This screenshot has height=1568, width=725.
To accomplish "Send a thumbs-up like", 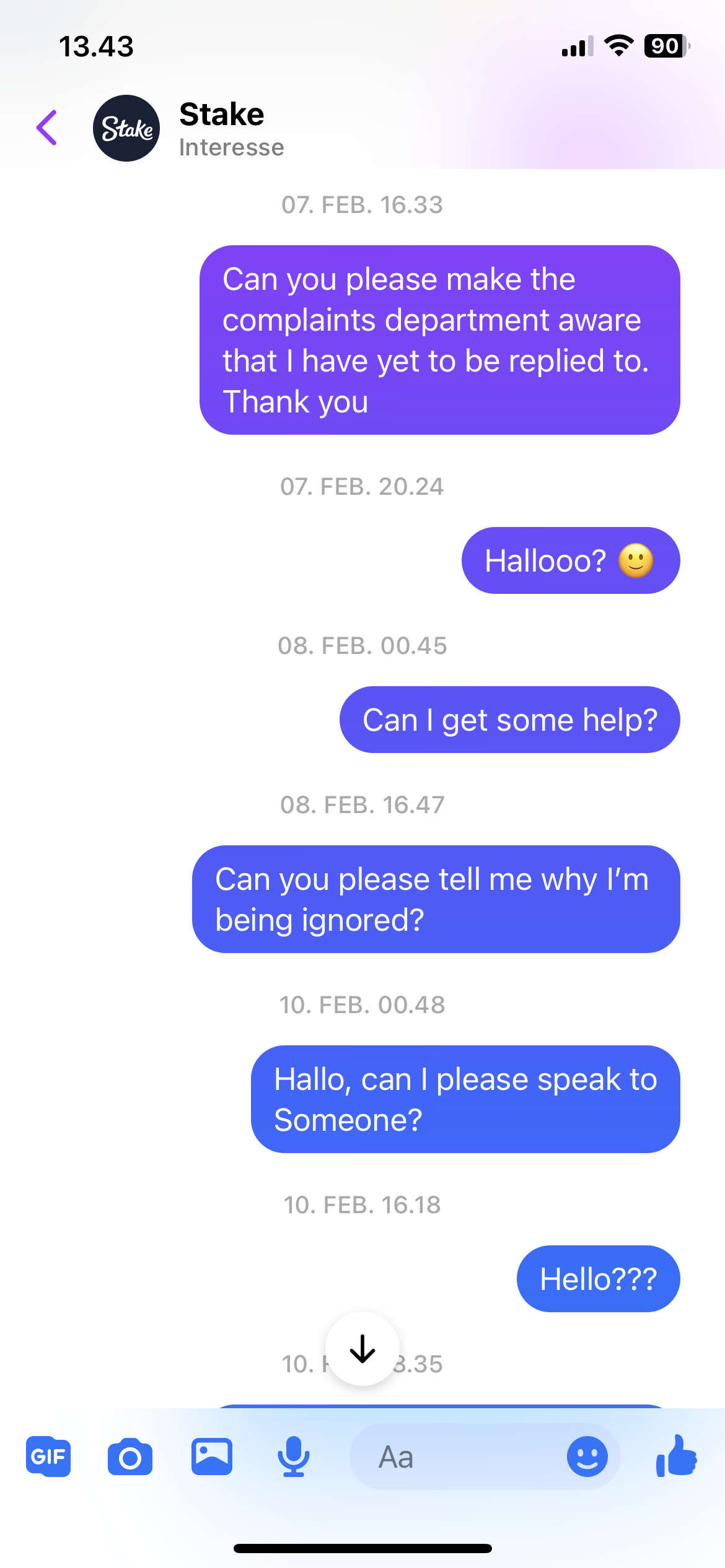I will pos(677,1457).
